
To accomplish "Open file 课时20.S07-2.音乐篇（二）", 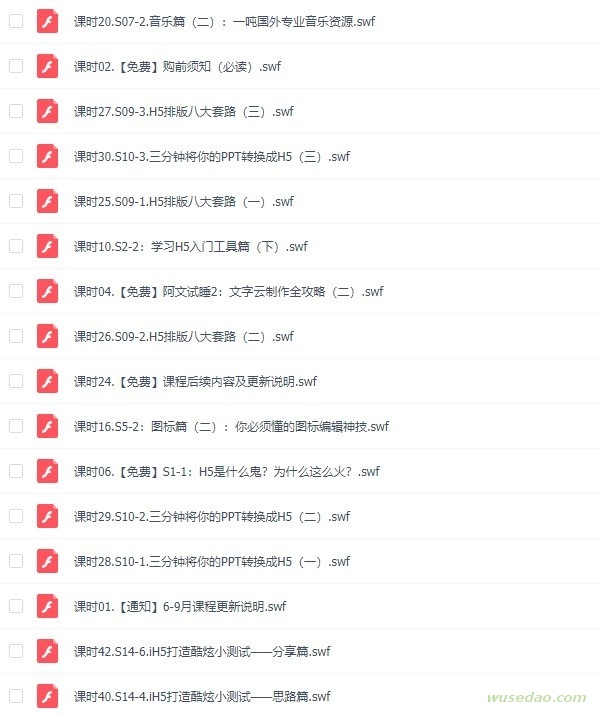I will (x=225, y=21).
